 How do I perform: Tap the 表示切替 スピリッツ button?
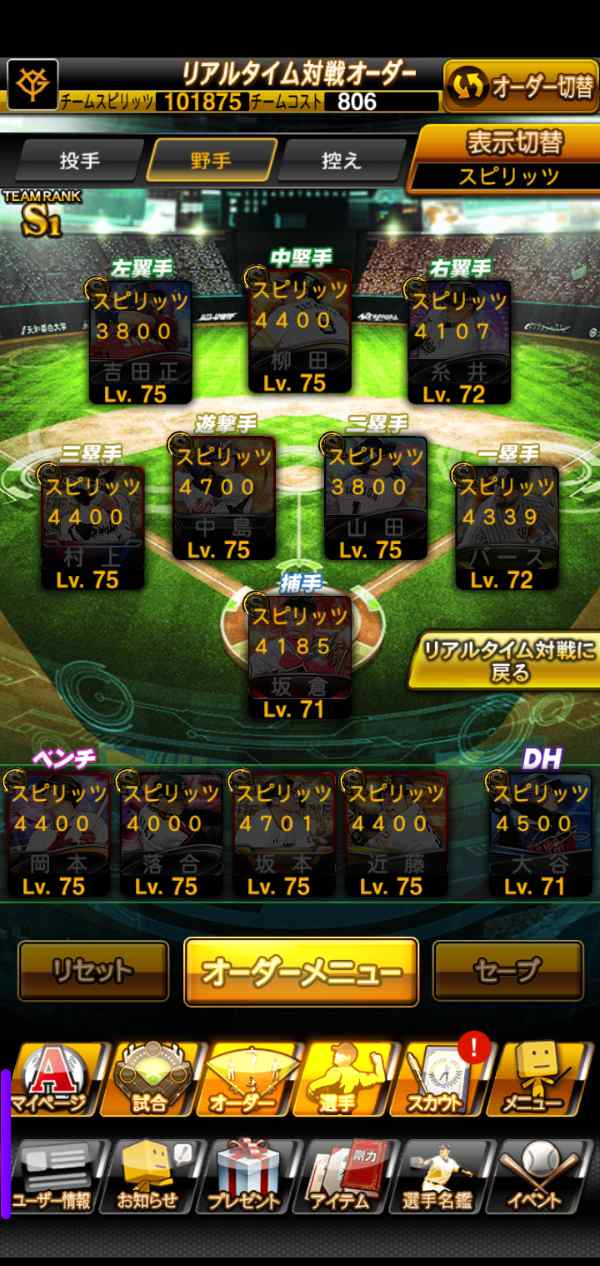[x=507, y=159]
